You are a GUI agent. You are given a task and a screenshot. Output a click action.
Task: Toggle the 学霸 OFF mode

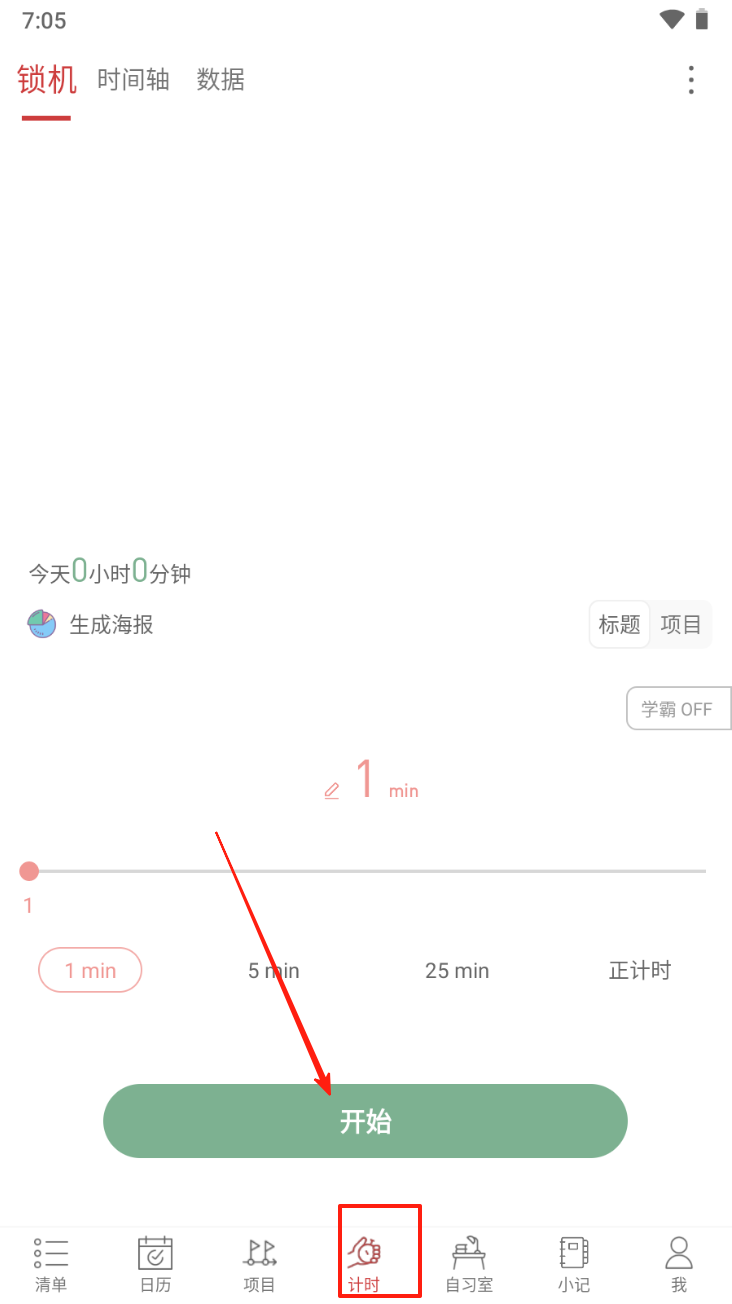pyautogui.click(x=678, y=709)
